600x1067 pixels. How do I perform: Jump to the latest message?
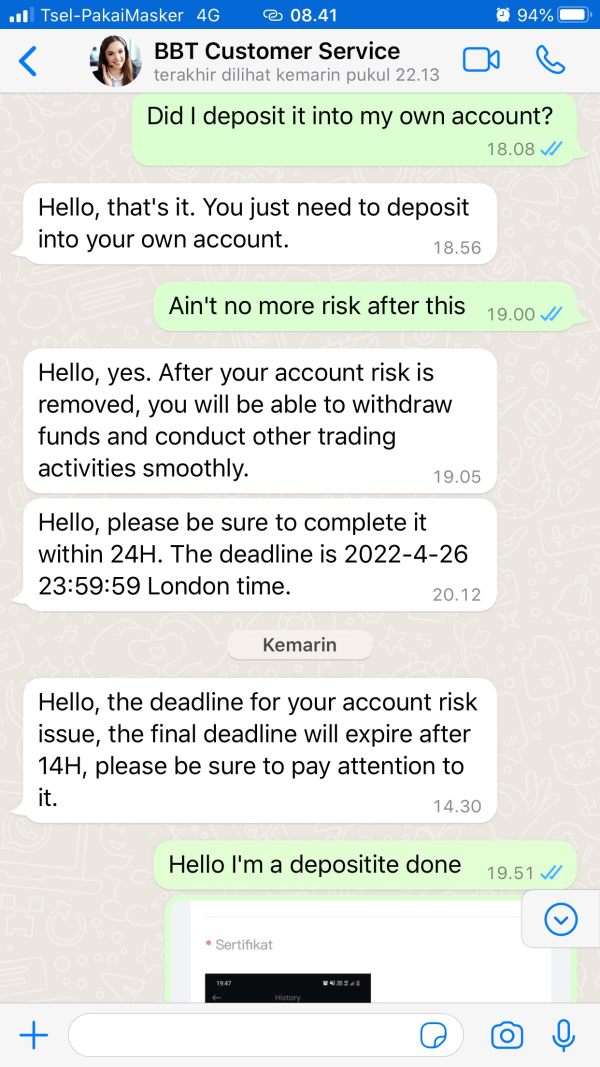[561, 921]
